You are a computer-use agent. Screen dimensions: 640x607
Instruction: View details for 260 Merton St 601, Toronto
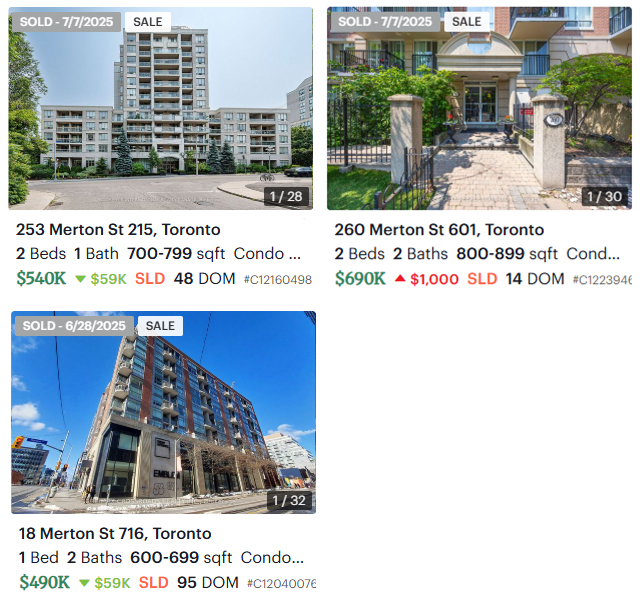pyautogui.click(x=439, y=230)
